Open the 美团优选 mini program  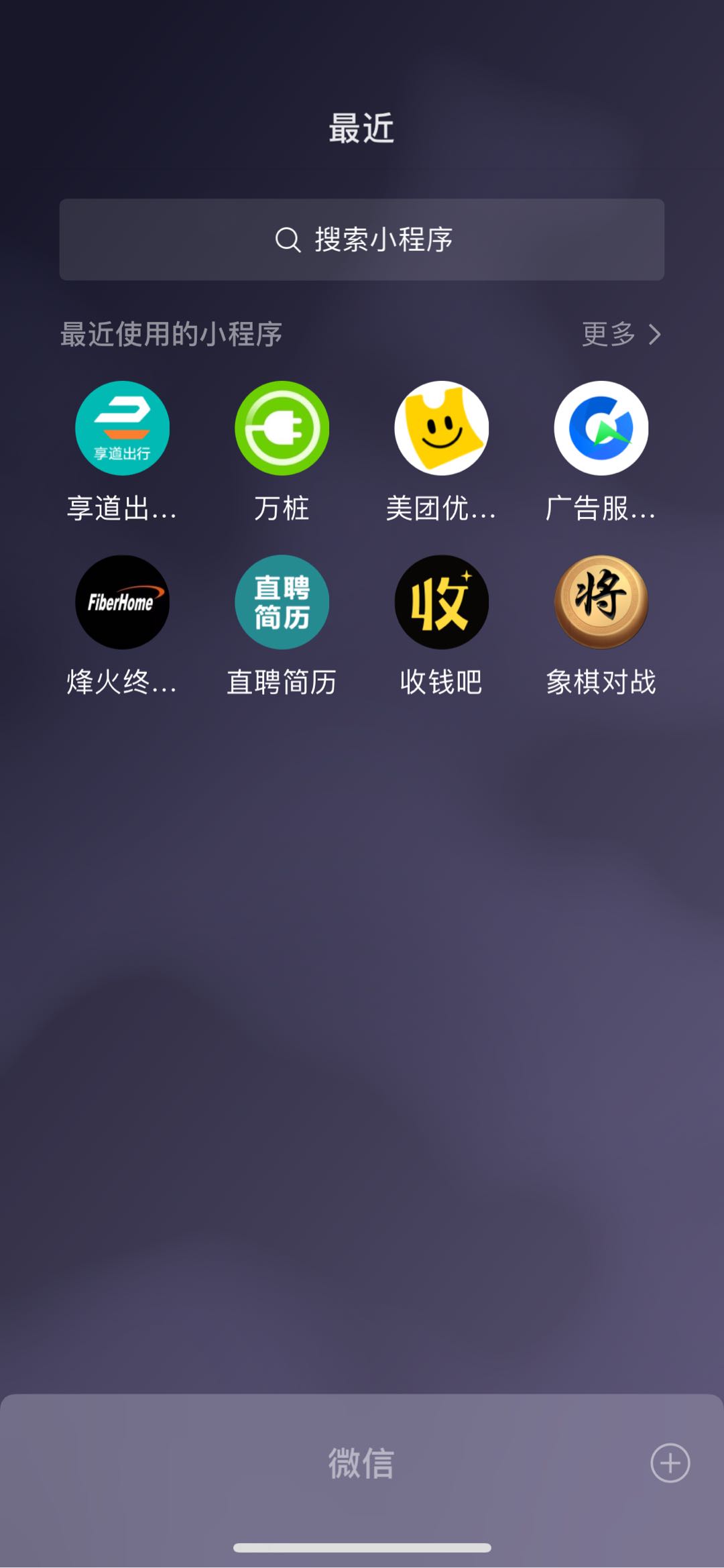point(441,428)
